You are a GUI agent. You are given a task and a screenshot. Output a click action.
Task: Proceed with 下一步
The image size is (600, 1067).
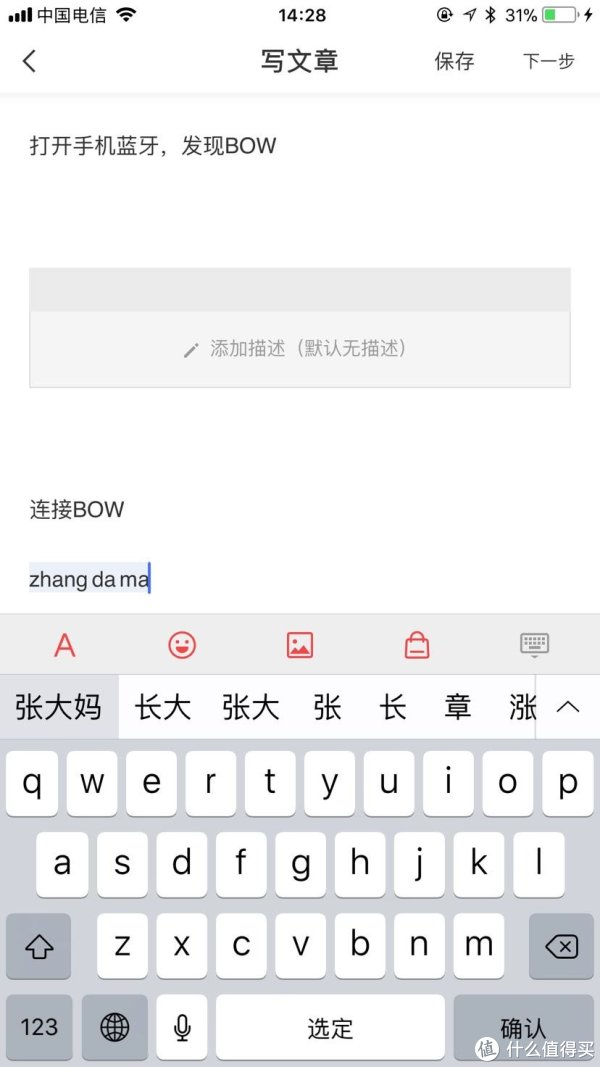click(549, 61)
